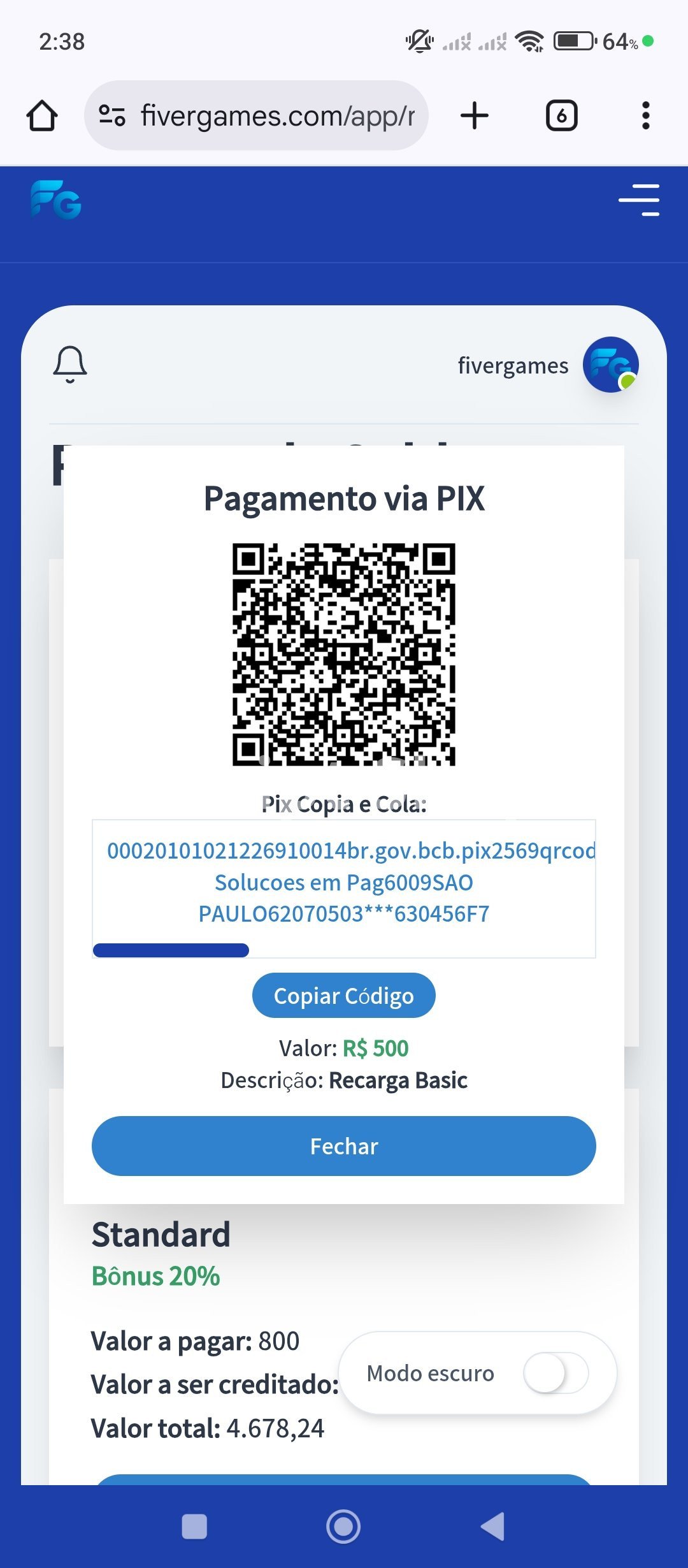This screenshot has width=688, height=1568.
Task: Open the notifications bell
Action: [x=70, y=365]
